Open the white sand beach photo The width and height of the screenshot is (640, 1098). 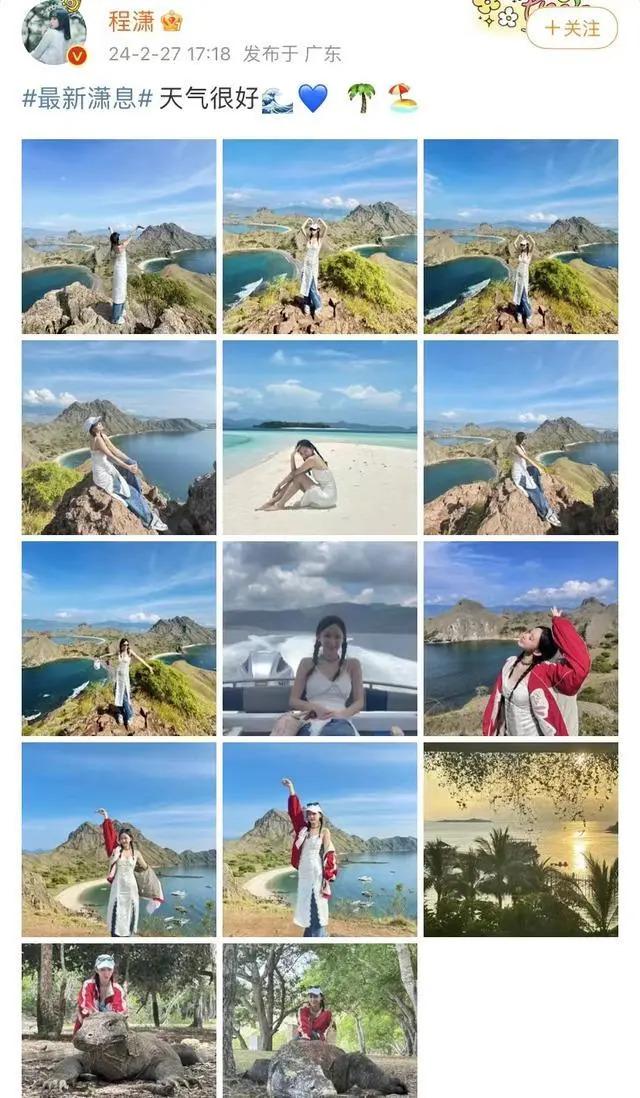(x=320, y=438)
